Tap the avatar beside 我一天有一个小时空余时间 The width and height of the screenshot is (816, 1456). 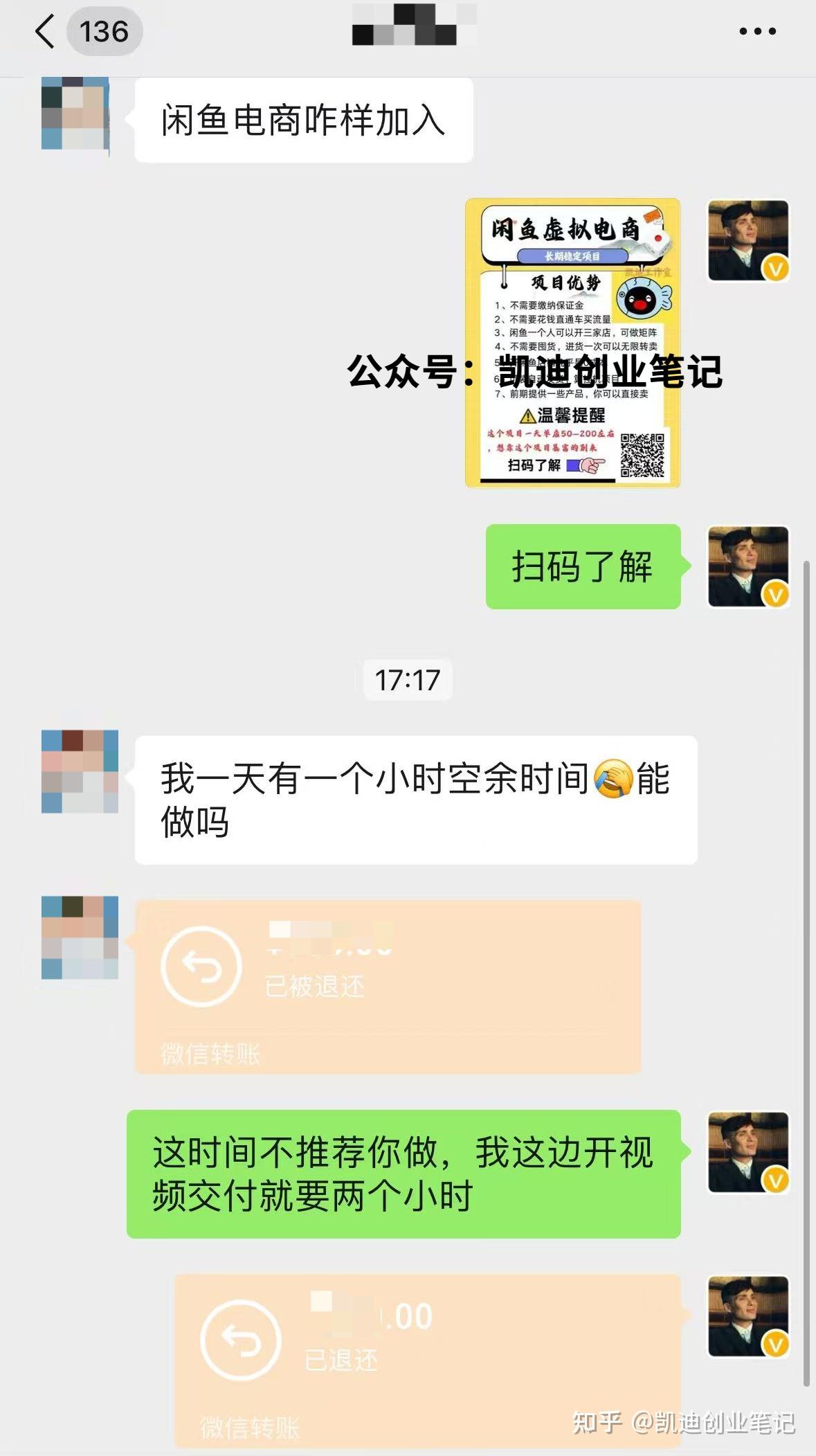(x=80, y=771)
